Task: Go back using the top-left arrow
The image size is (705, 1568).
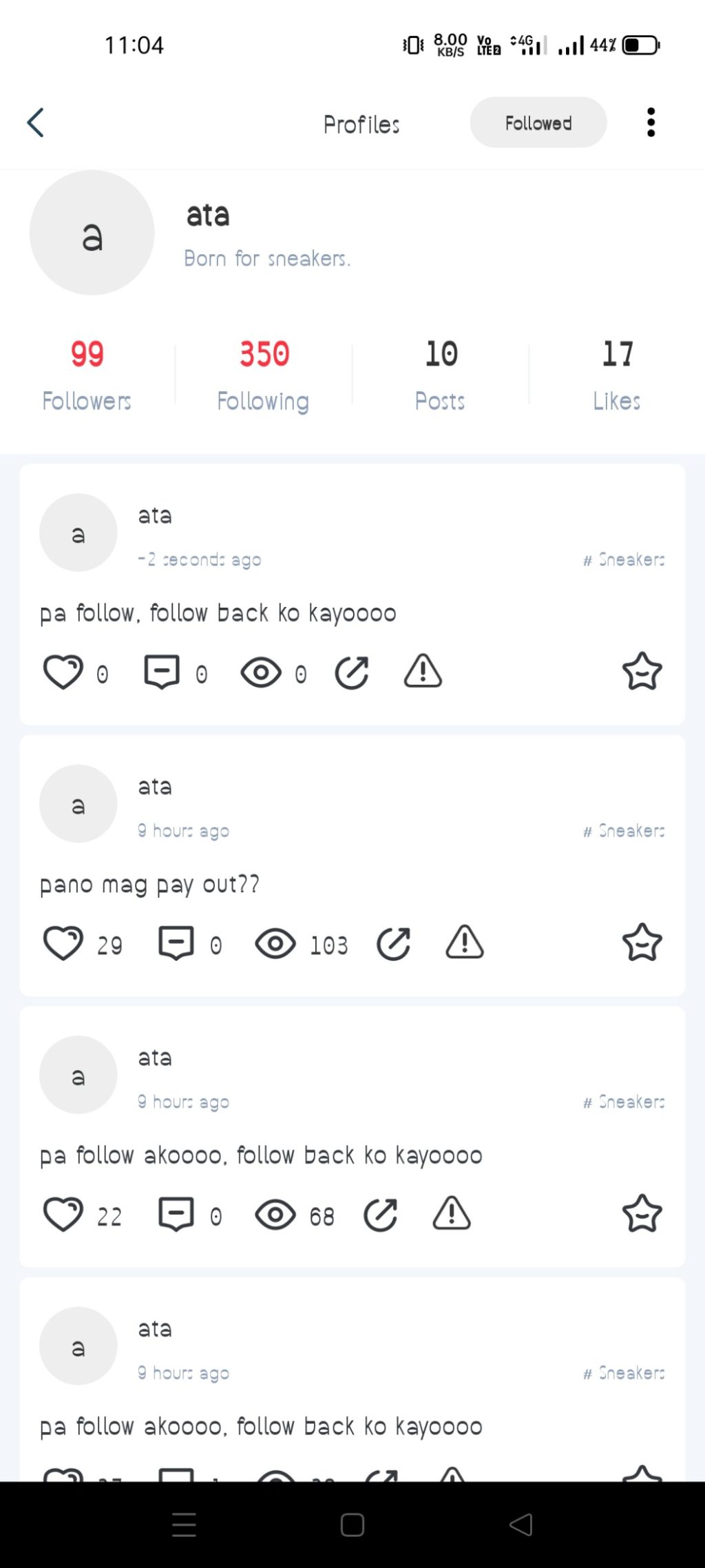Action: [x=36, y=123]
